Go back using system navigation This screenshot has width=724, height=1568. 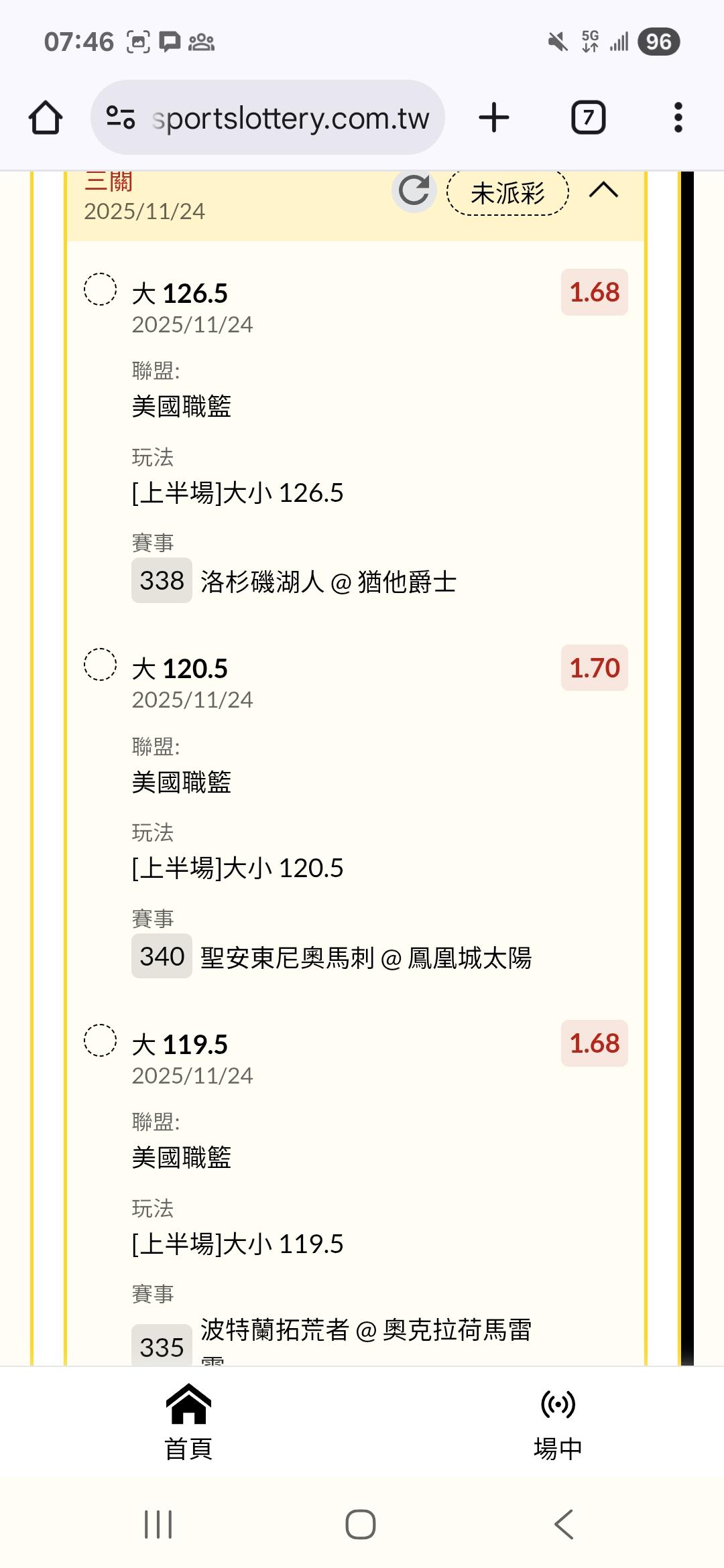[x=564, y=1524]
